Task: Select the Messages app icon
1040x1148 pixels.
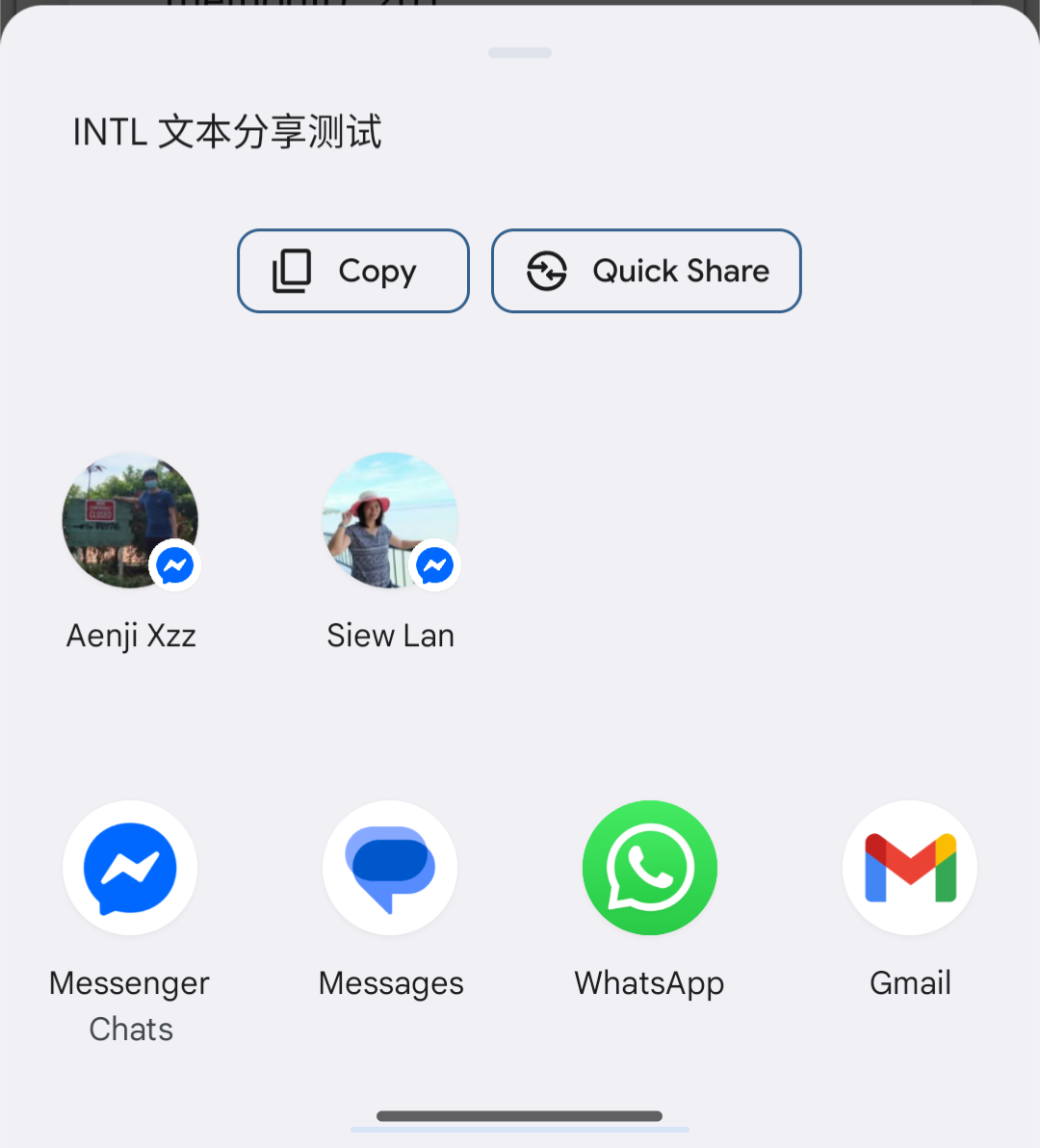Action: (390, 868)
